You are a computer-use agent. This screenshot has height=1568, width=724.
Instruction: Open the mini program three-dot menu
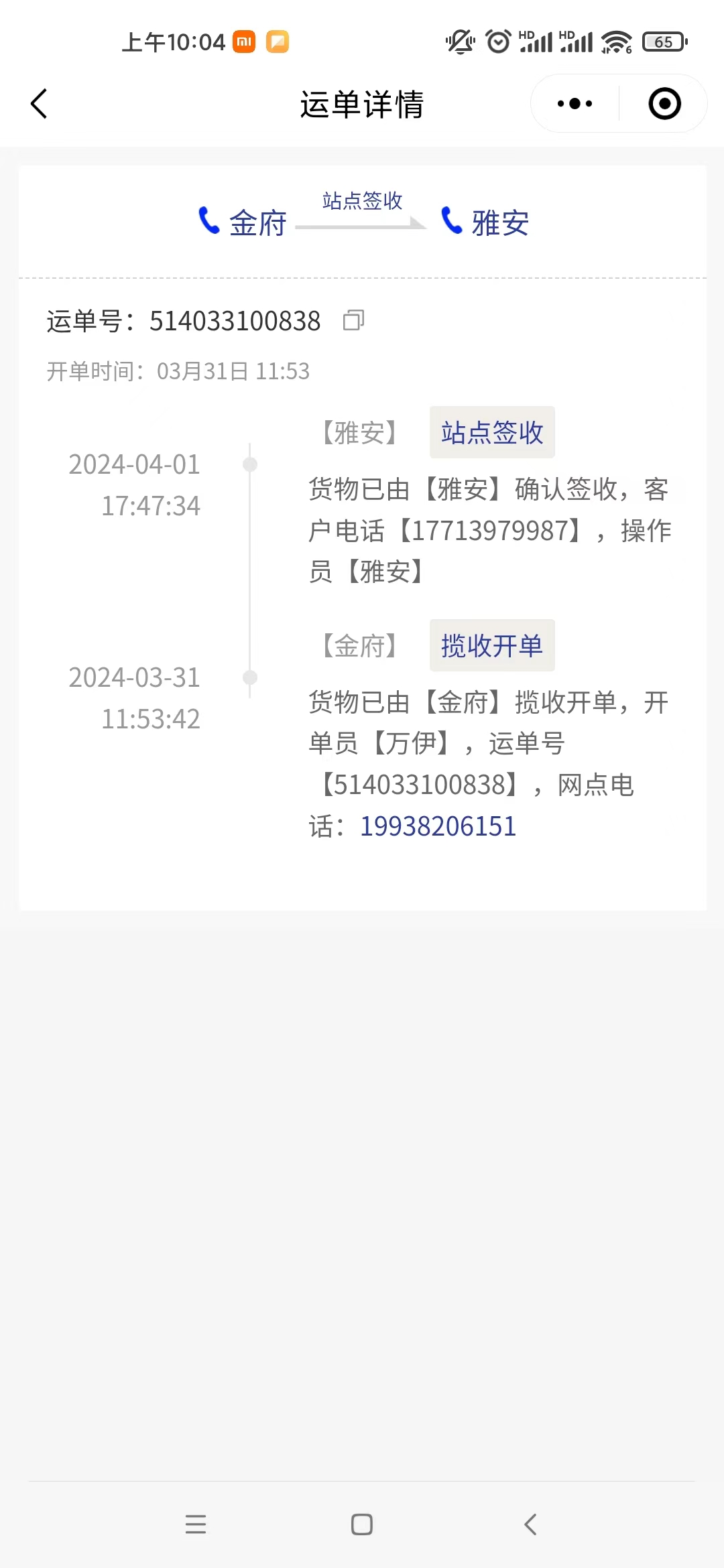click(575, 104)
